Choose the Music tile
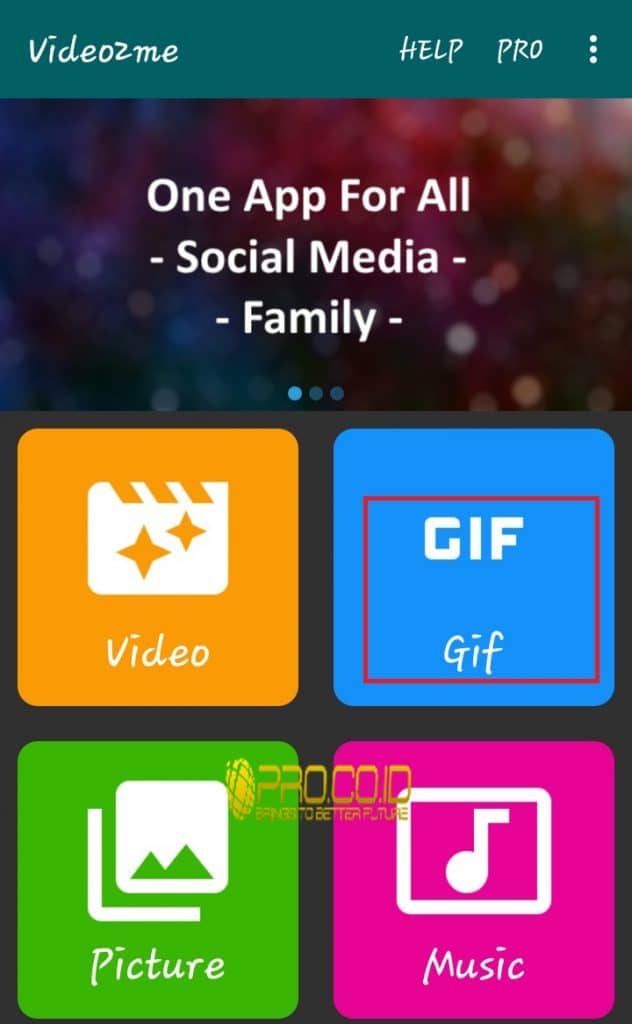Screen dimensions: 632x1024 tap(474, 878)
